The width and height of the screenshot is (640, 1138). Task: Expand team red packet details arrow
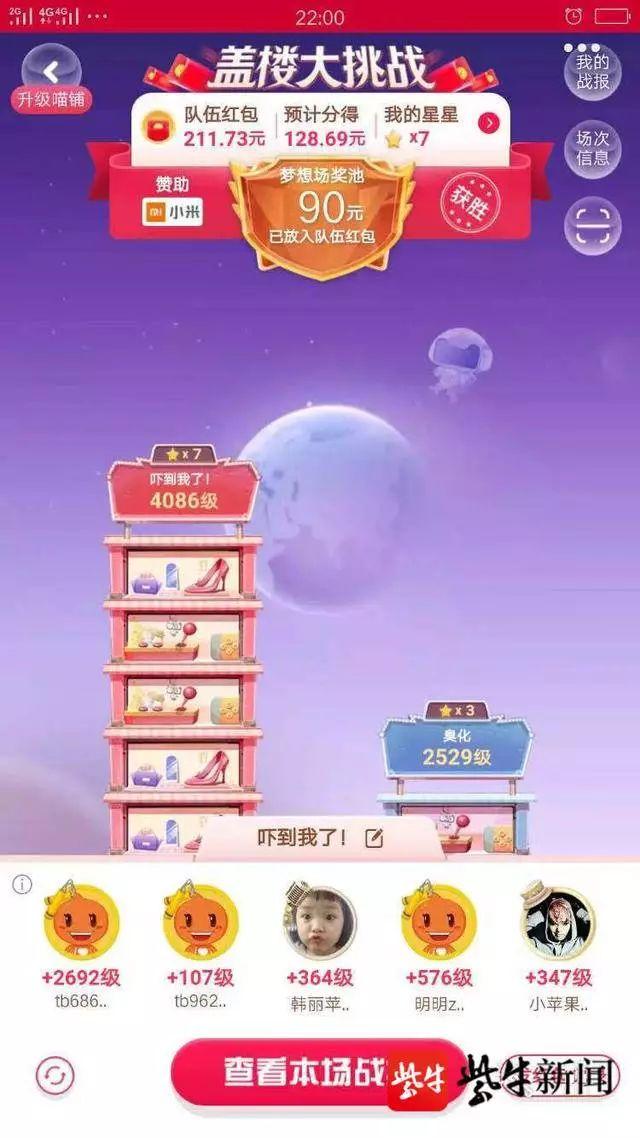(x=489, y=123)
